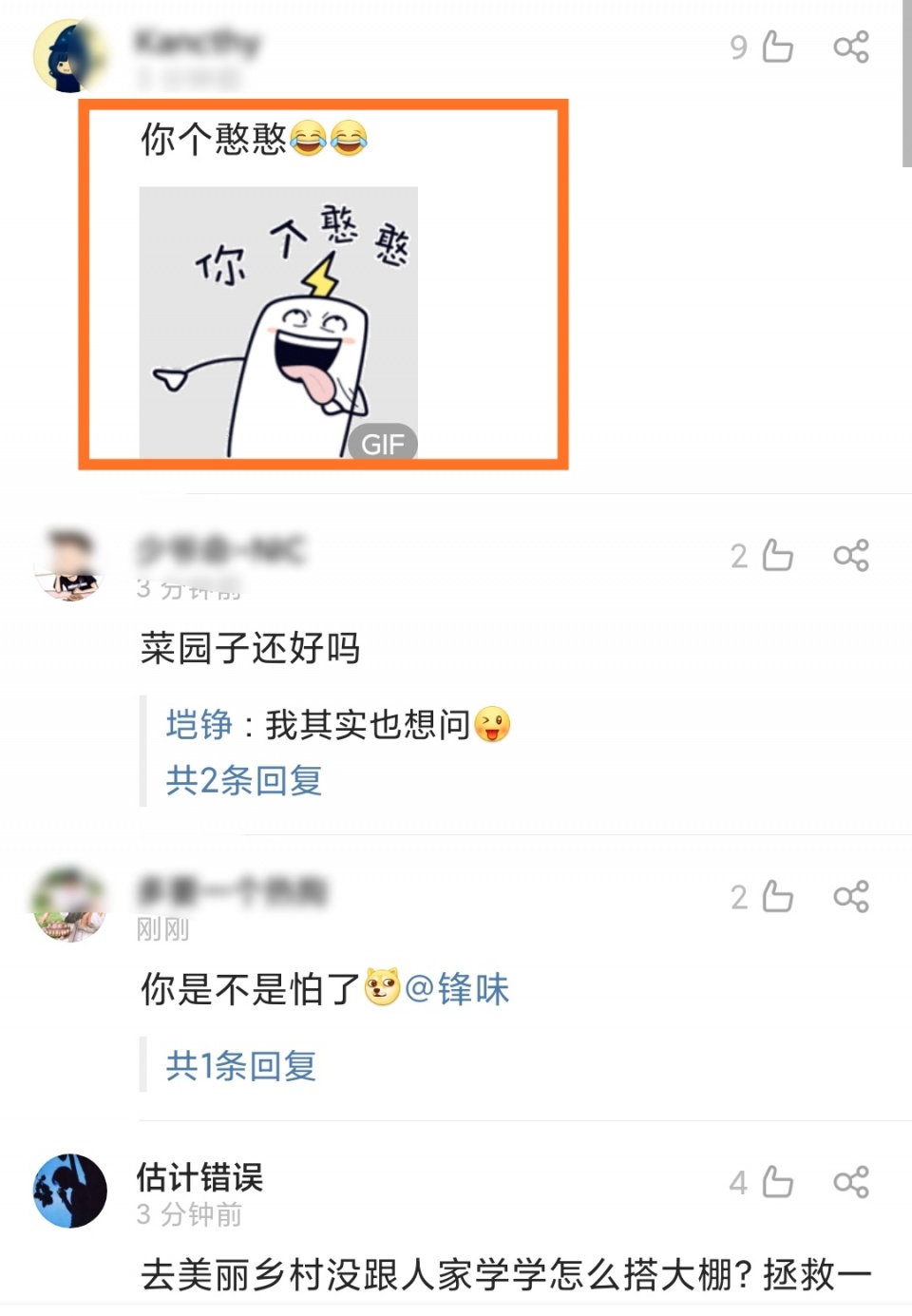Open the mentioned user @锋味
Screen dimensions: 912x1316
point(458,989)
